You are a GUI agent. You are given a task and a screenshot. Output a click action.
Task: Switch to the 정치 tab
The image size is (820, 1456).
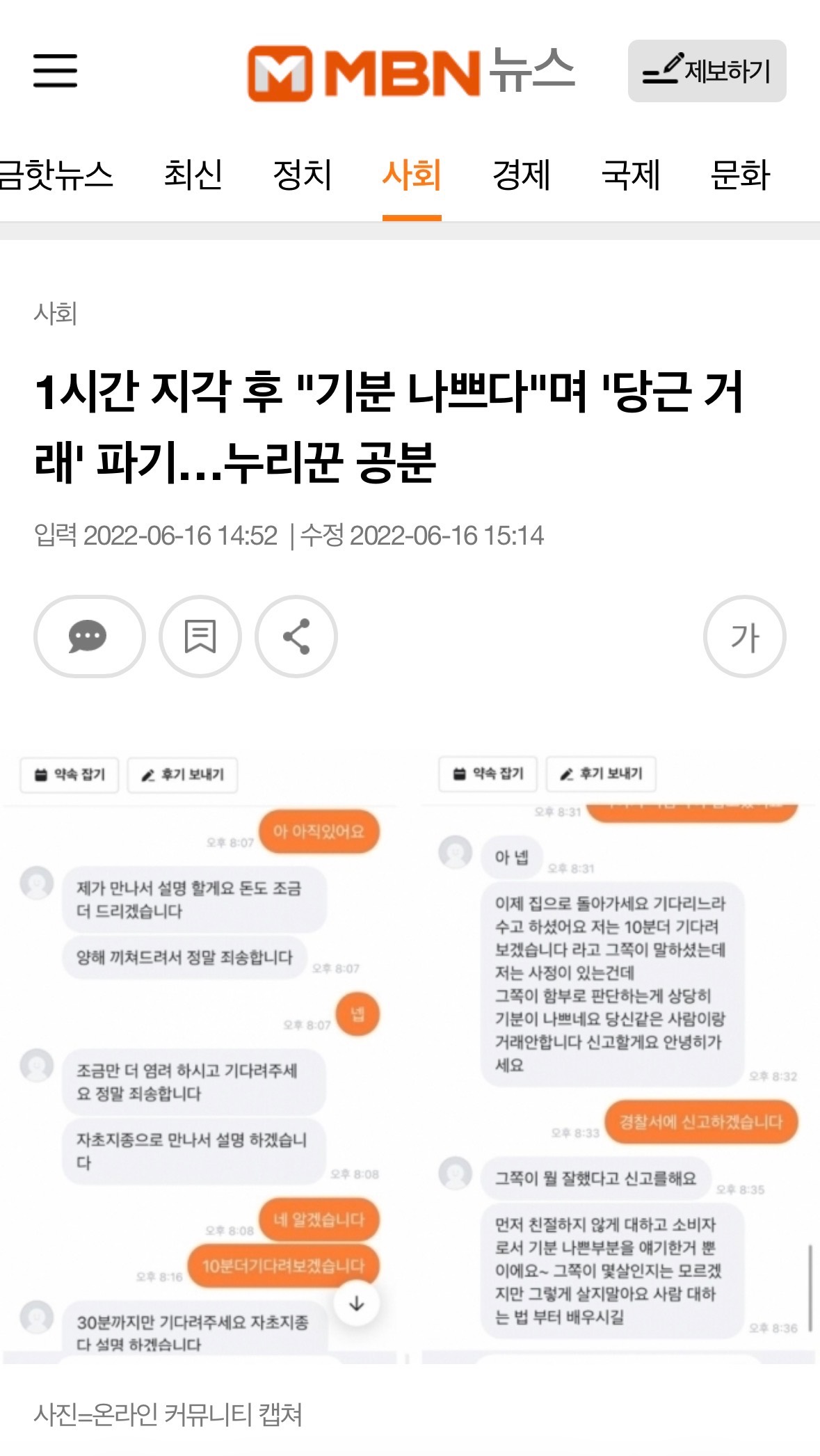click(x=302, y=175)
